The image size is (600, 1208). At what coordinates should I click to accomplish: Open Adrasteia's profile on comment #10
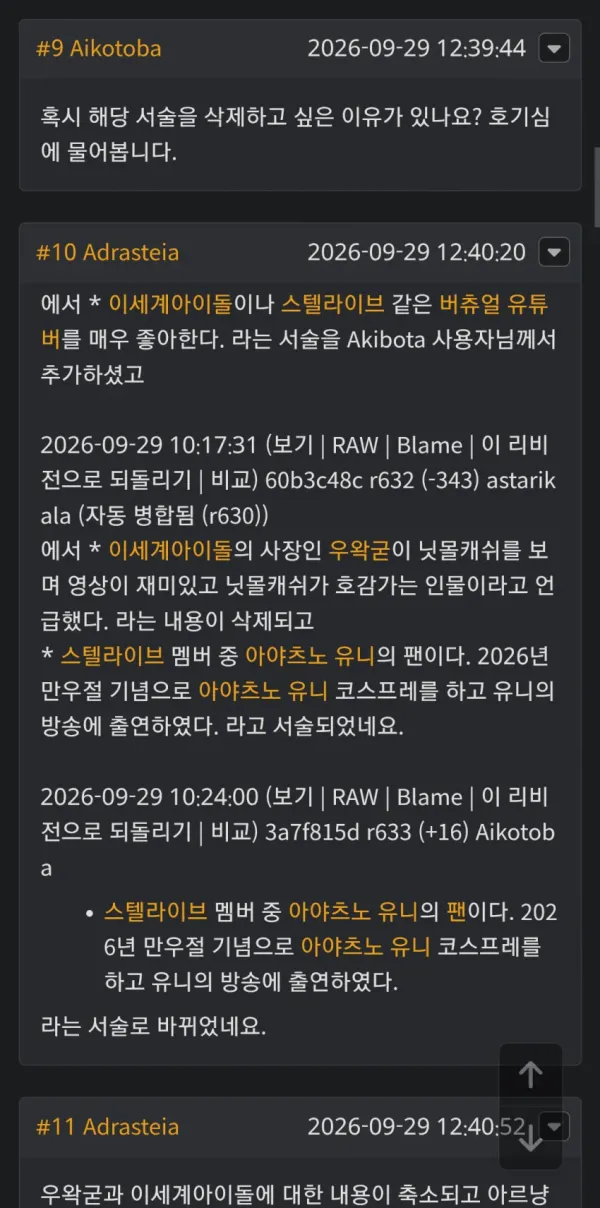(x=131, y=252)
